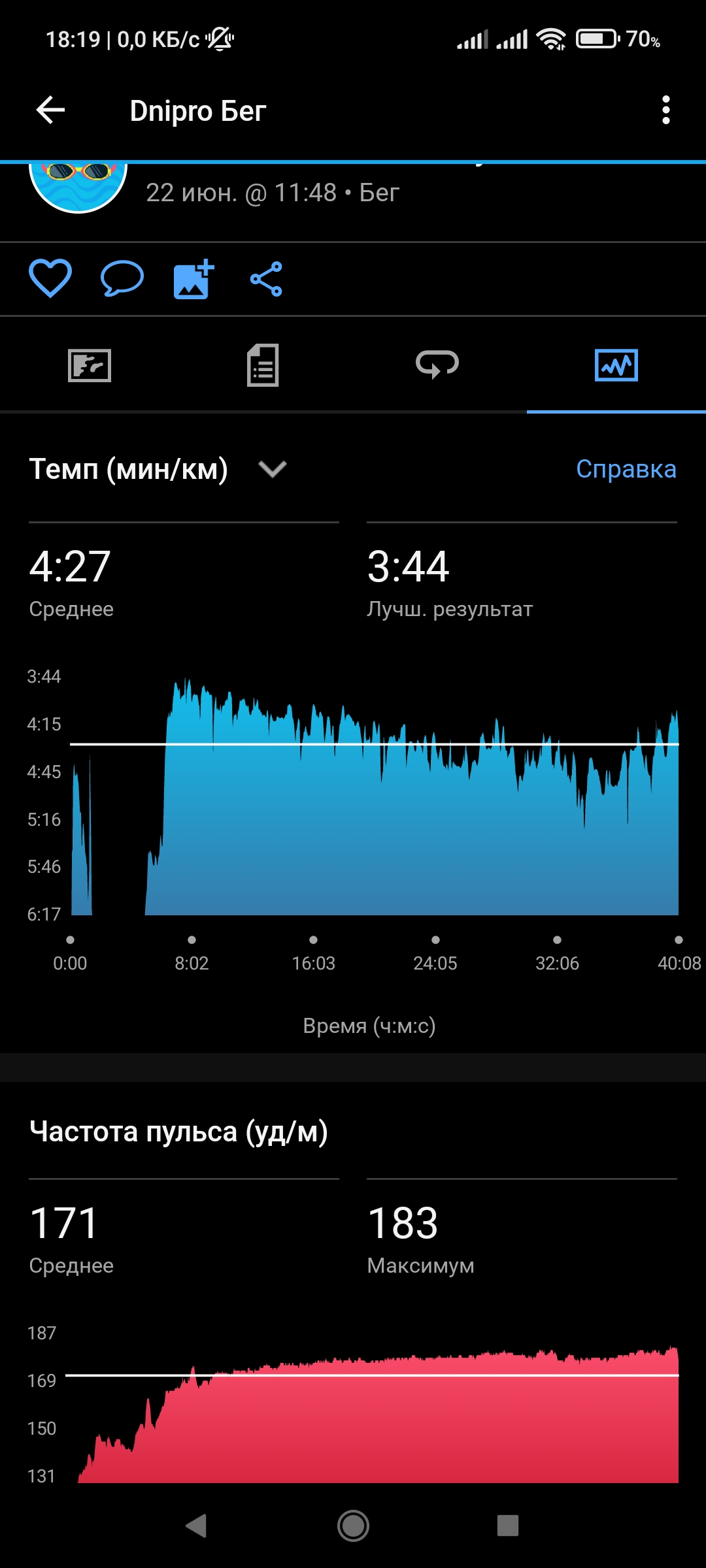Expand the Темп (мин/км) dropdown

[272, 469]
